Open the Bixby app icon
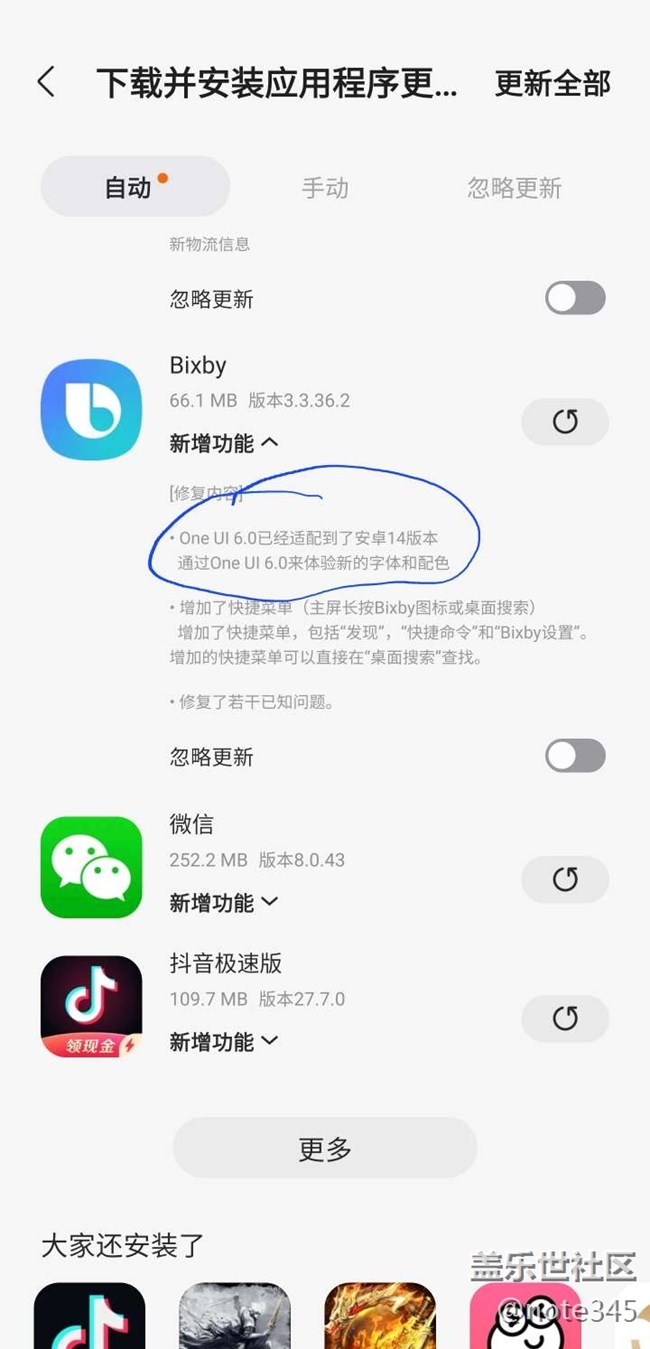 pyautogui.click(x=91, y=409)
